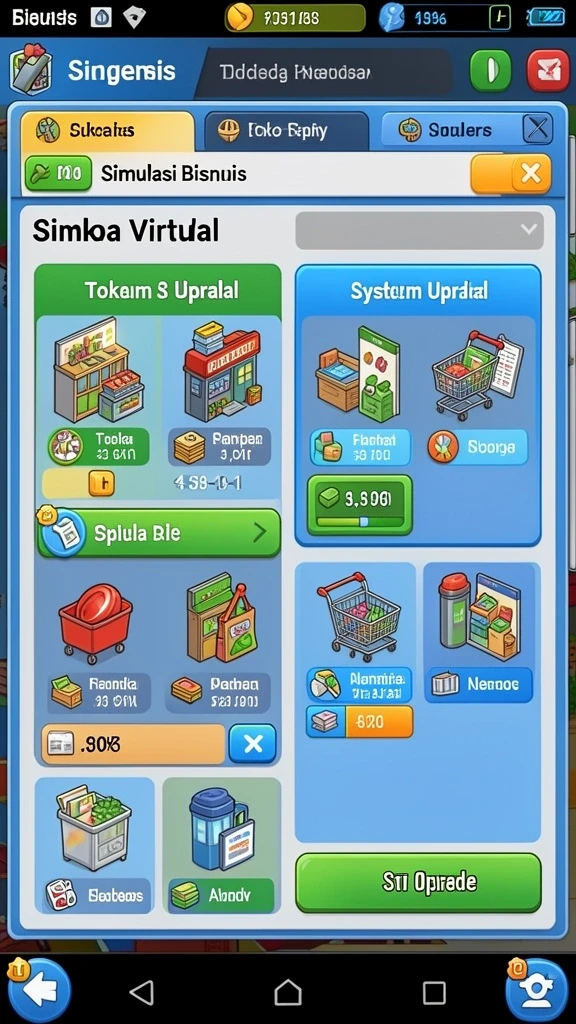Close the panel with the X next to Soulers
Image resolution: width=576 pixels, height=1024 pixels.
pyautogui.click(x=537, y=129)
